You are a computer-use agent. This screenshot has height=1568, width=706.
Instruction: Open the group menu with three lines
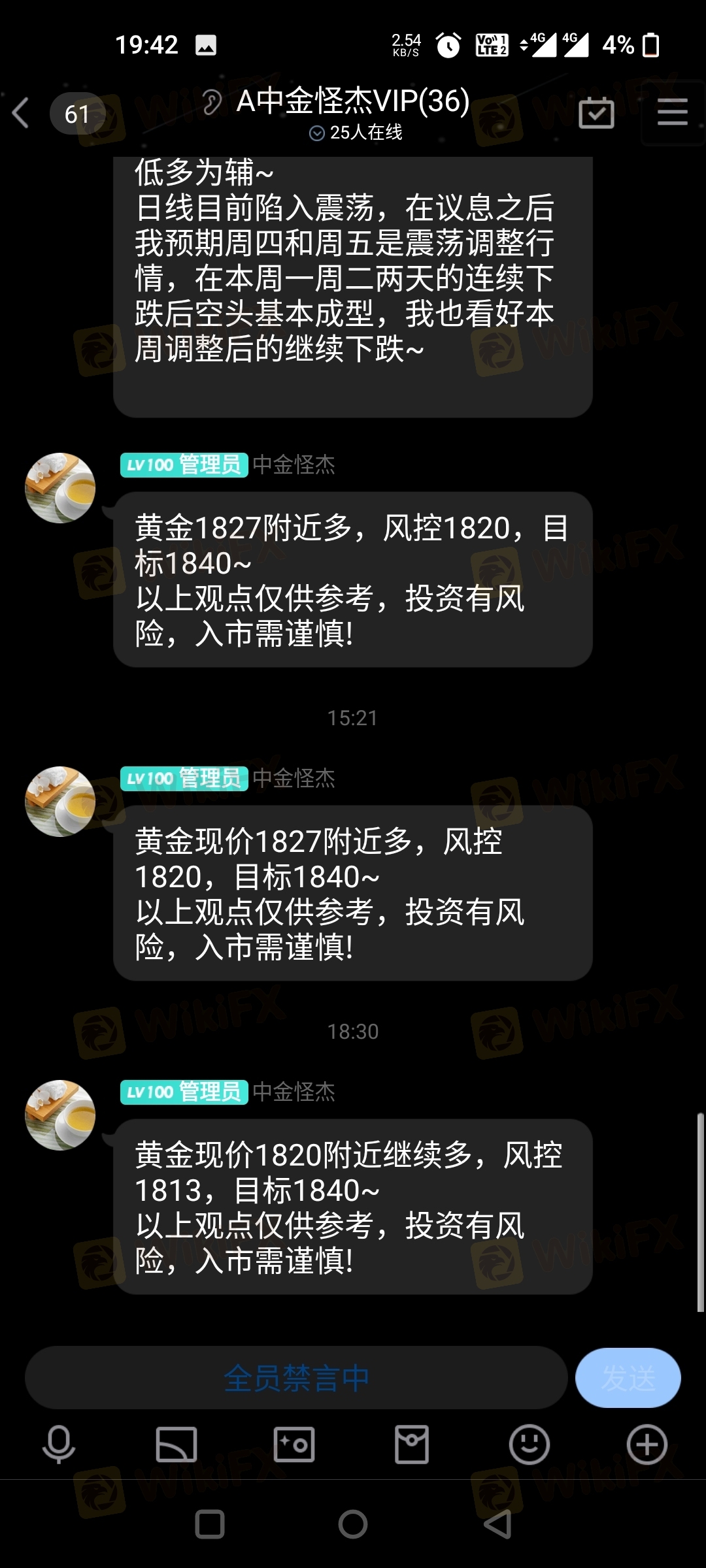pos(672,112)
